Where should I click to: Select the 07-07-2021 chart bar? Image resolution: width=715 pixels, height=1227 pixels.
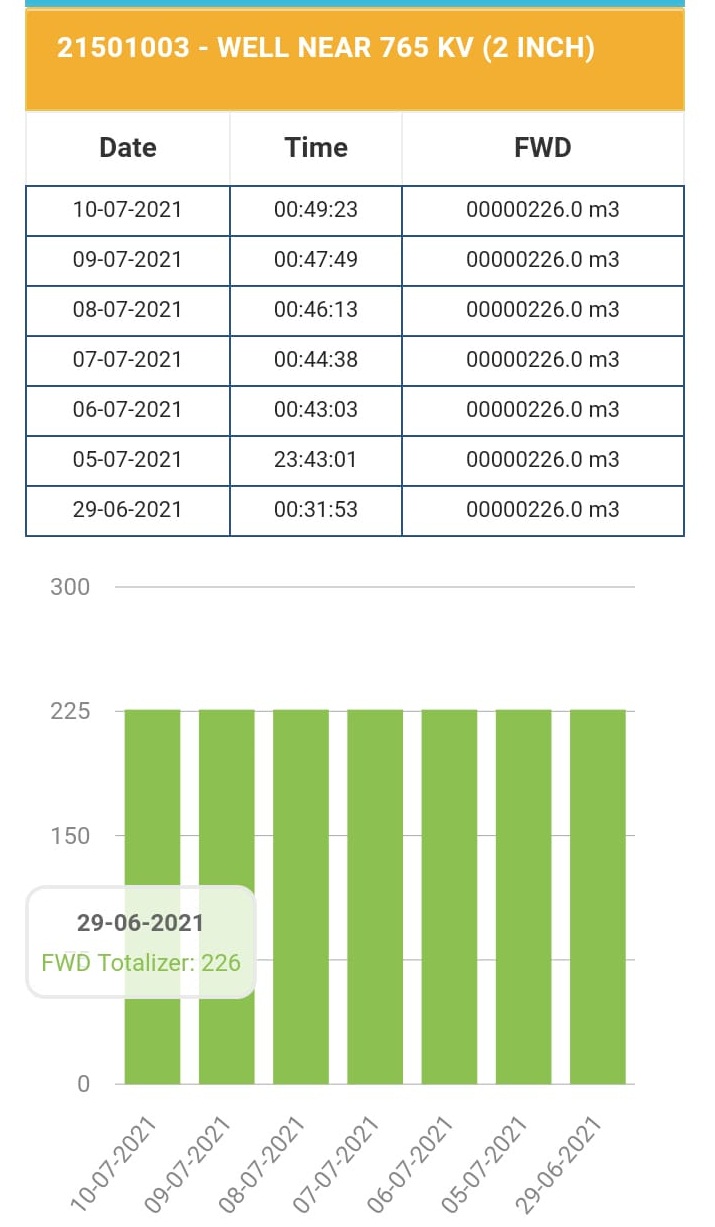[x=375, y=897]
